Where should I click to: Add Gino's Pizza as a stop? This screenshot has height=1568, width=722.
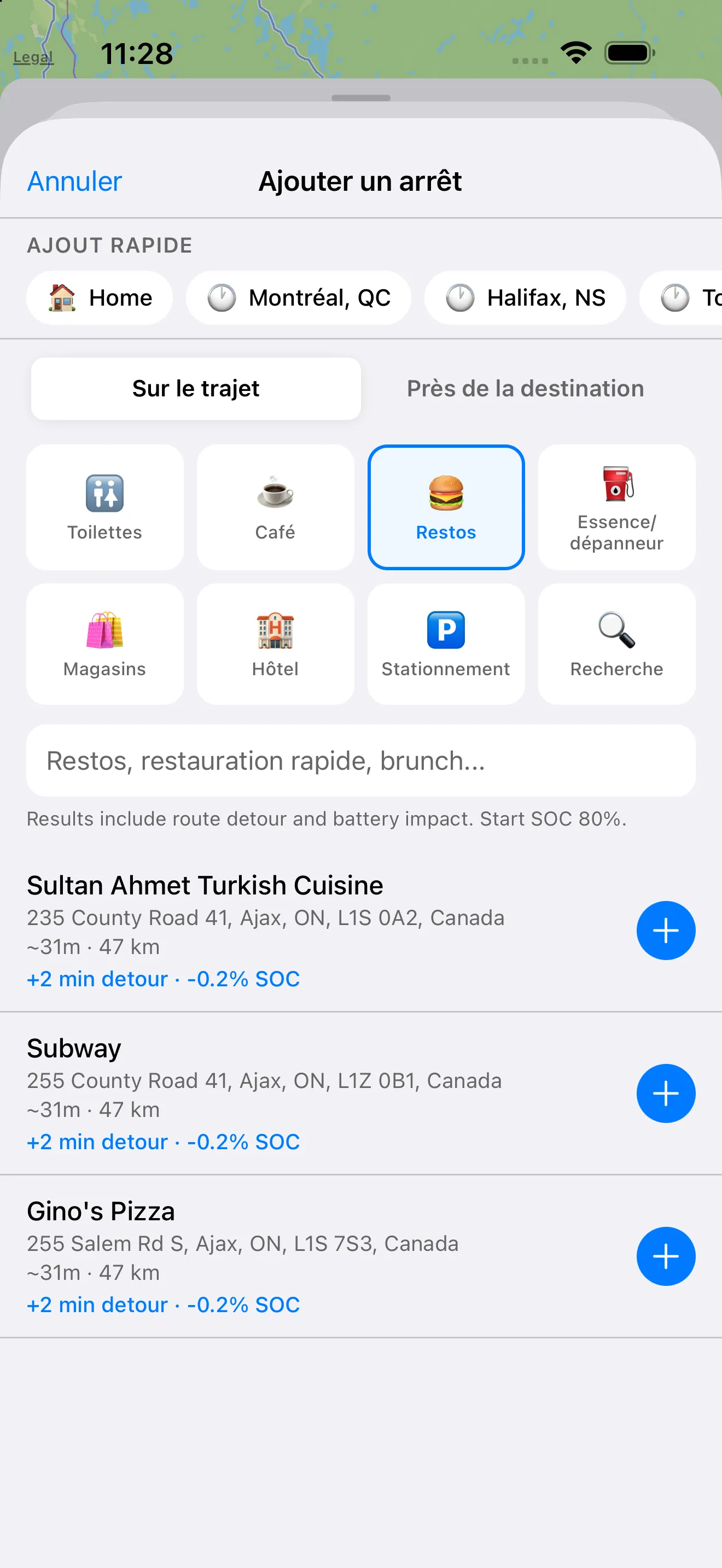click(666, 1256)
